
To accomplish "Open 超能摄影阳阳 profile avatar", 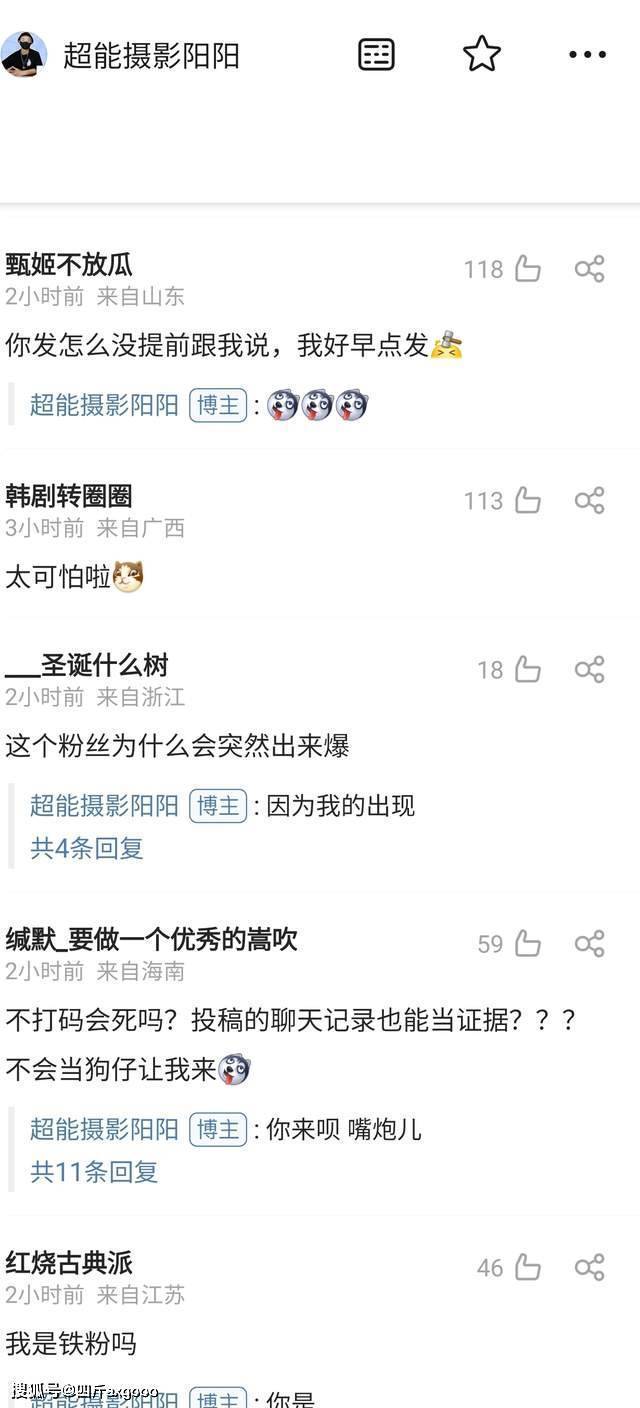I will [23, 54].
